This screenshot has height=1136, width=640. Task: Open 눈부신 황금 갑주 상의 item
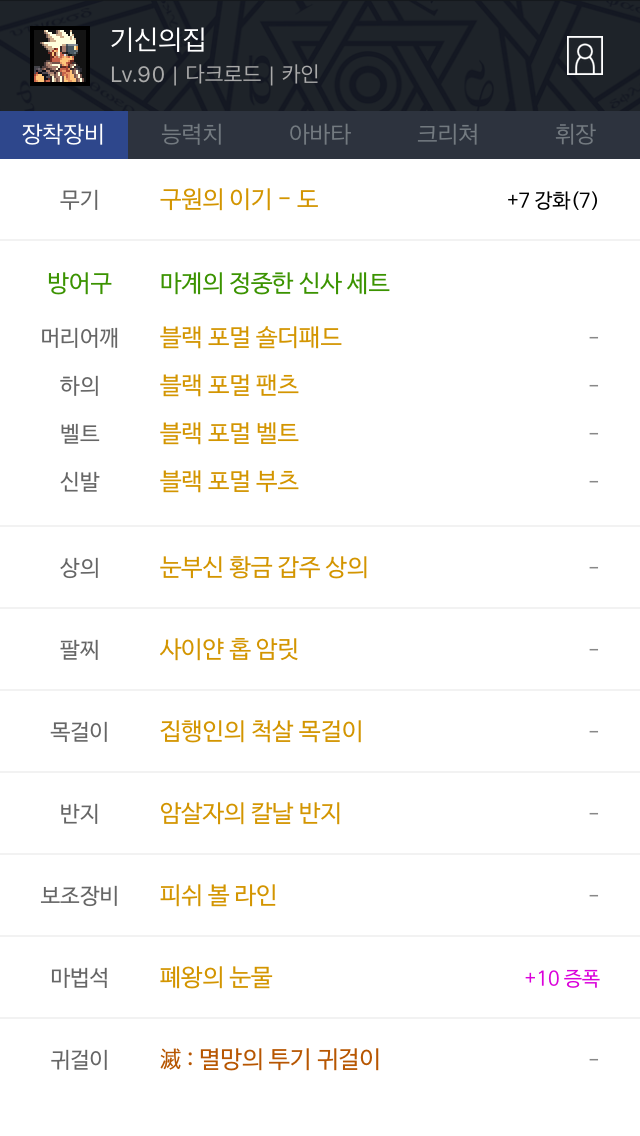264,567
